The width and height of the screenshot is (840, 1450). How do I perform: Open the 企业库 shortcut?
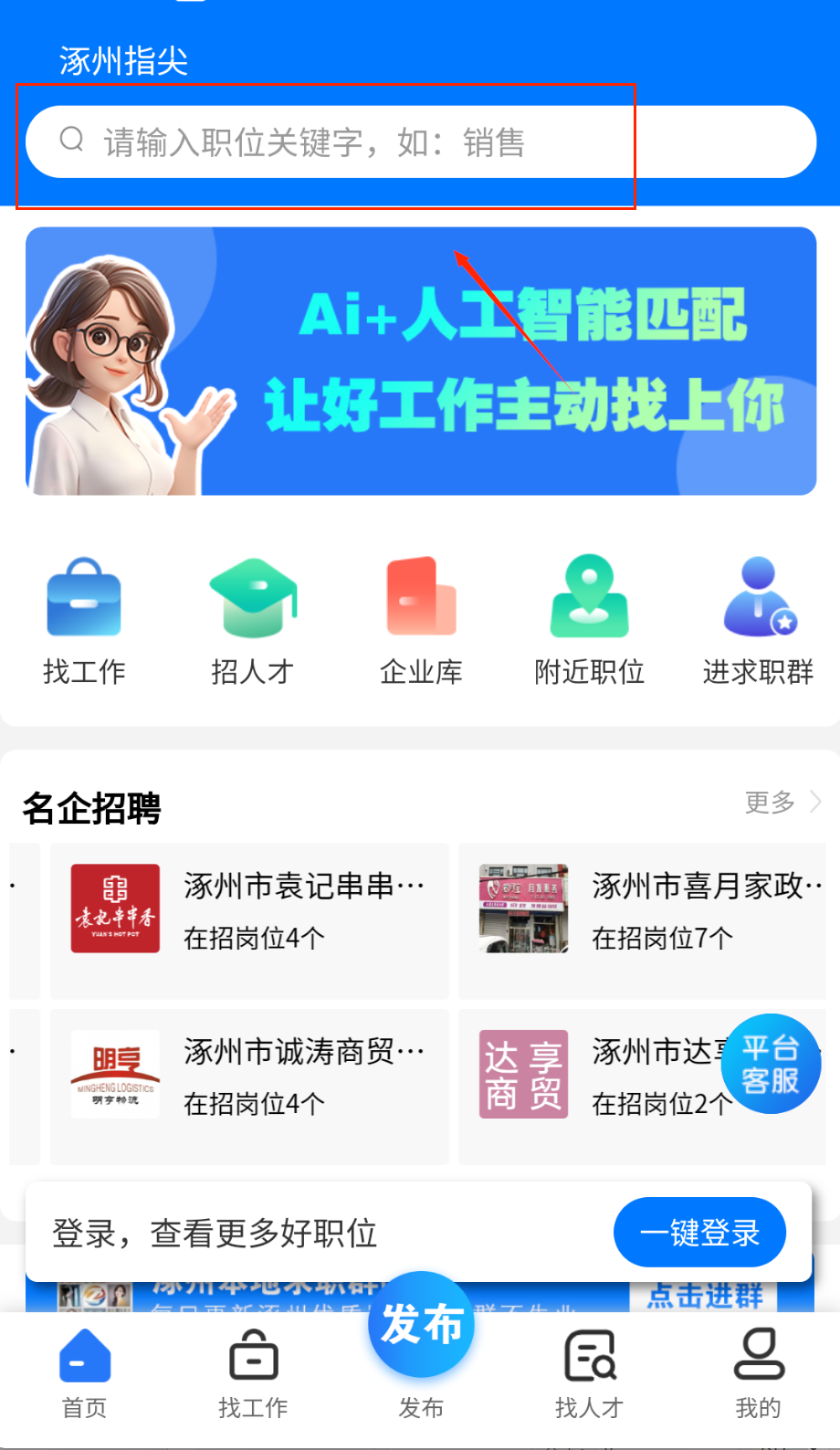point(421,621)
